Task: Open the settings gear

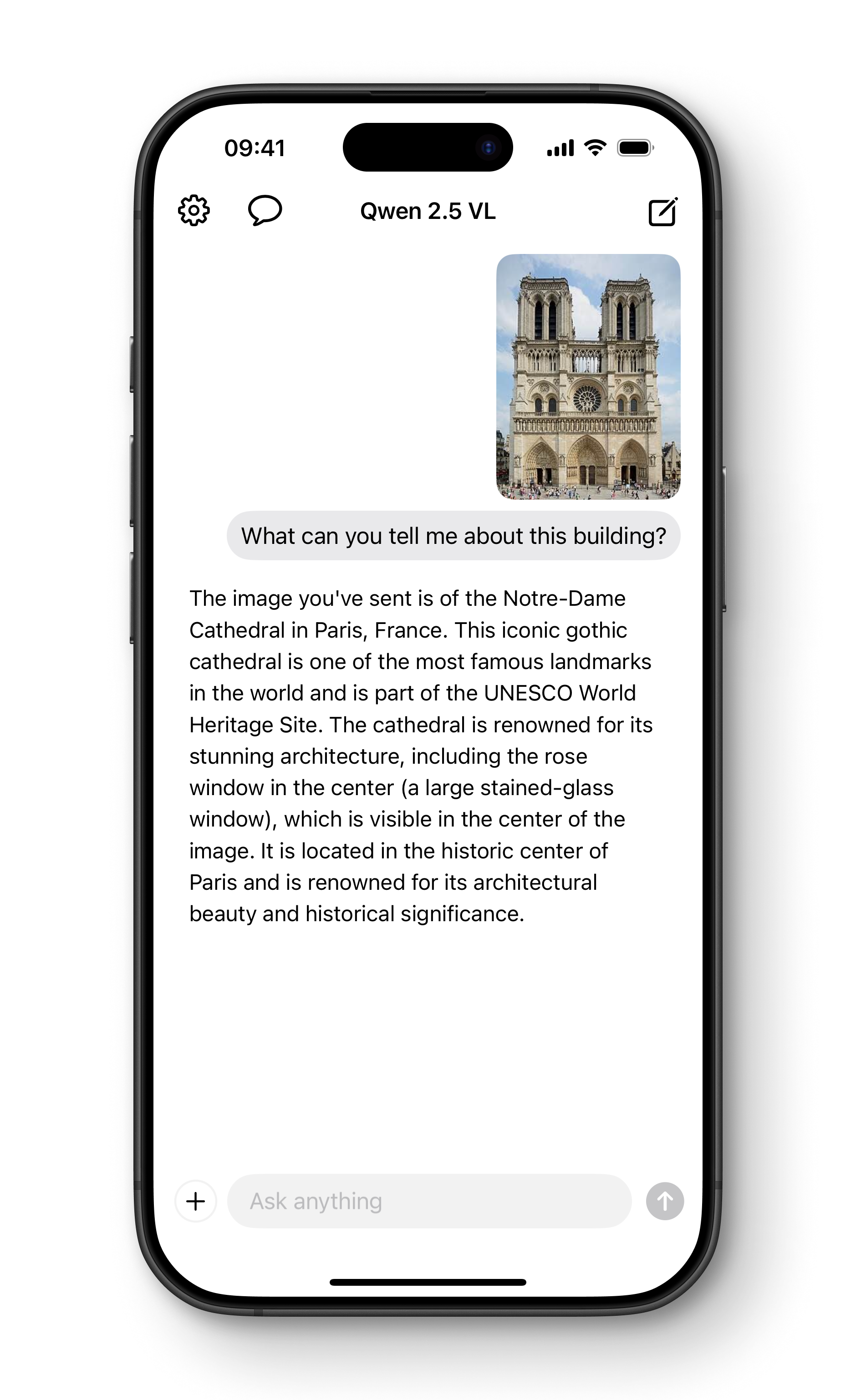Action: [194, 211]
